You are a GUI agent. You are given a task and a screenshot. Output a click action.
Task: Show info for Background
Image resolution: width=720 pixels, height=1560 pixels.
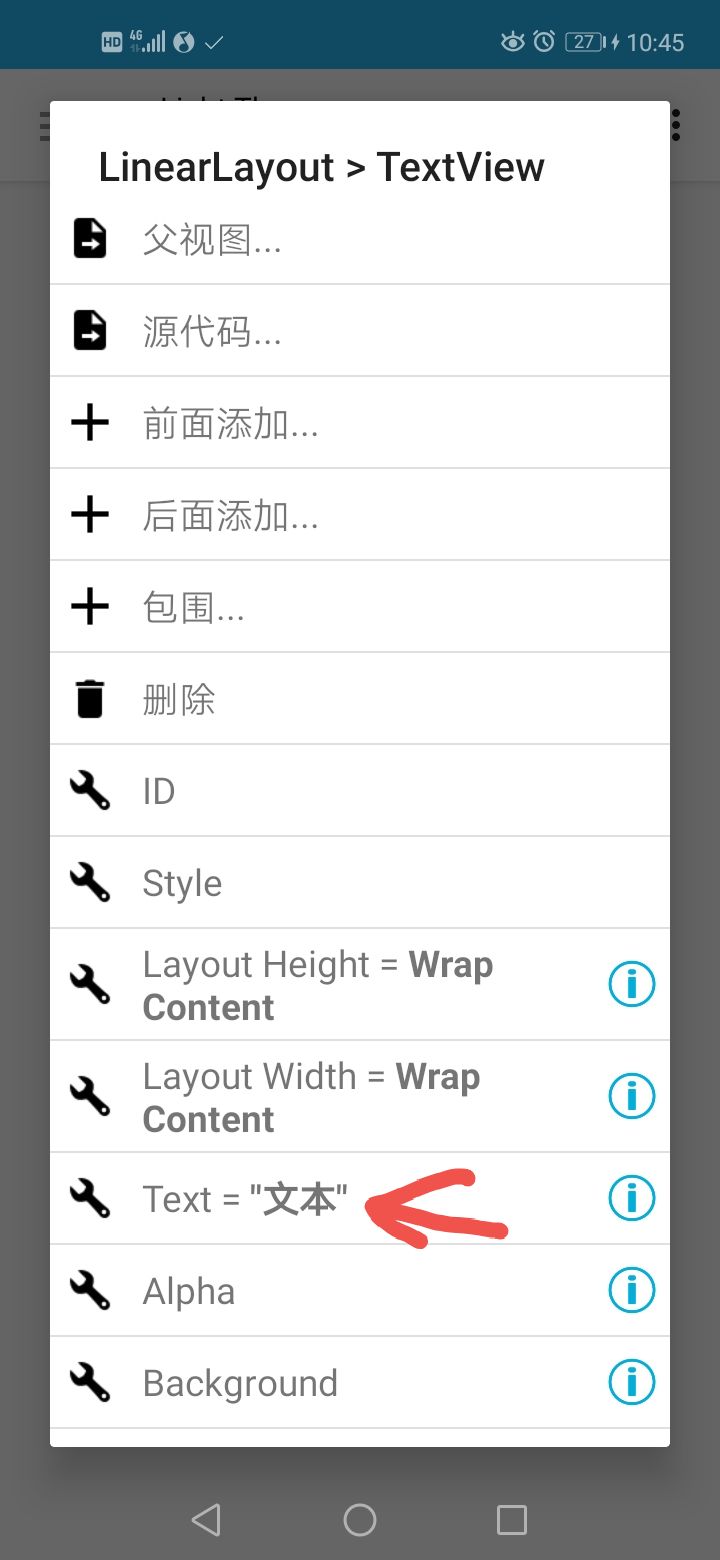coord(632,1382)
